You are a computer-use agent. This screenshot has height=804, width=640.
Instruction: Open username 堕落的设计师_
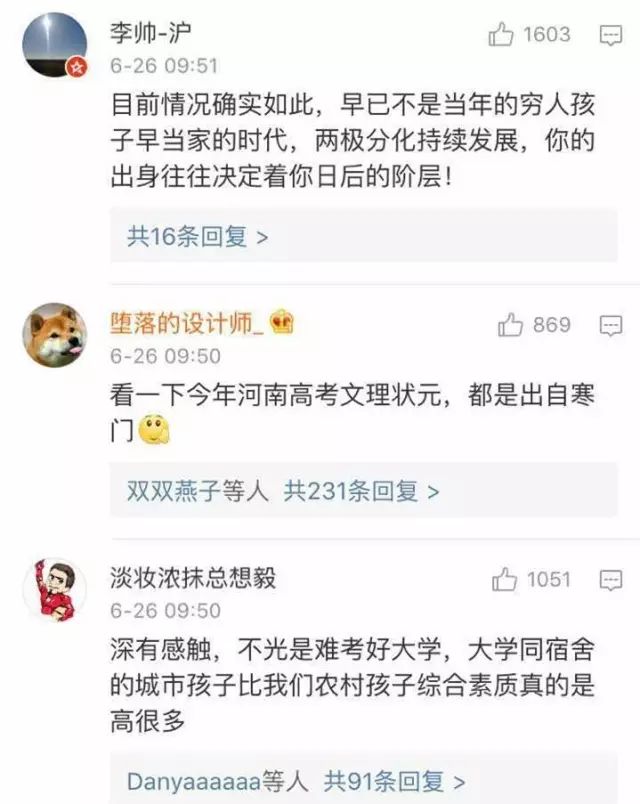[x=186, y=324]
